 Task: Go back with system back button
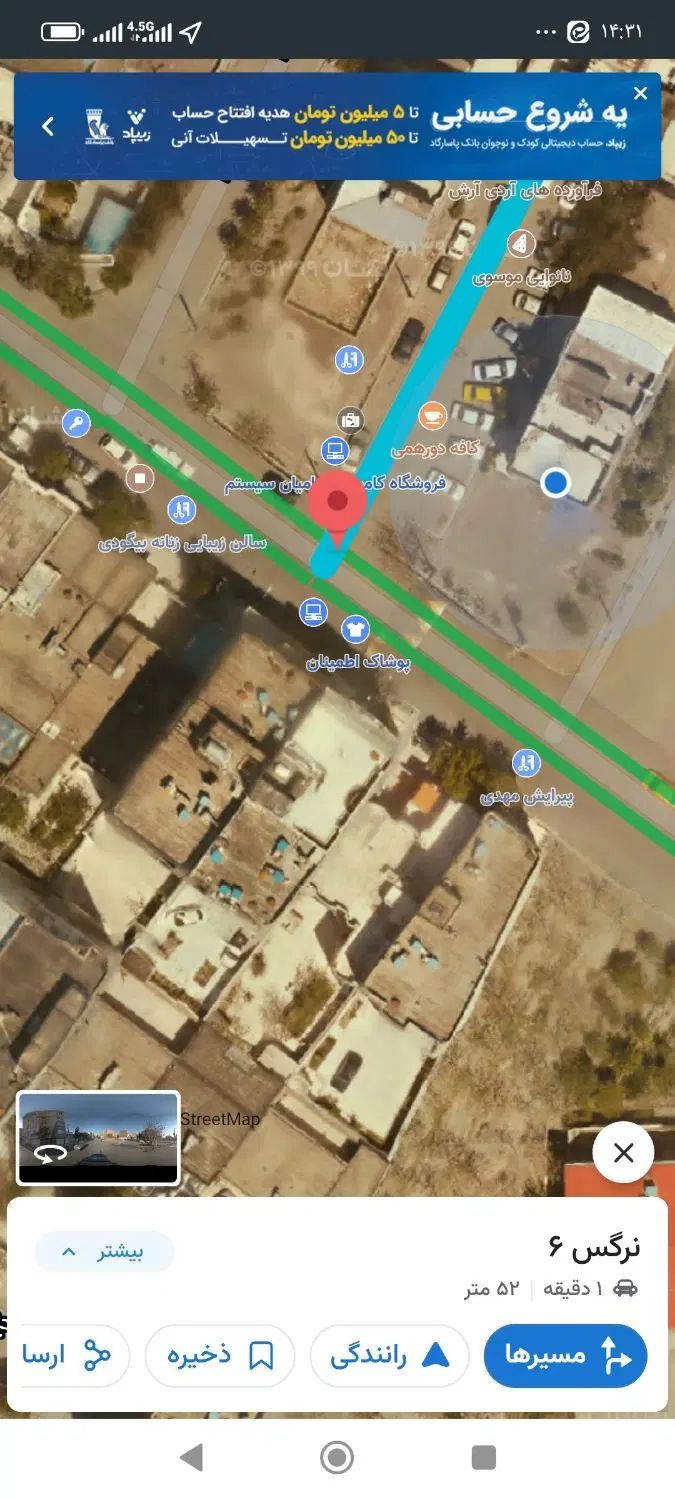tap(191, 1457)
